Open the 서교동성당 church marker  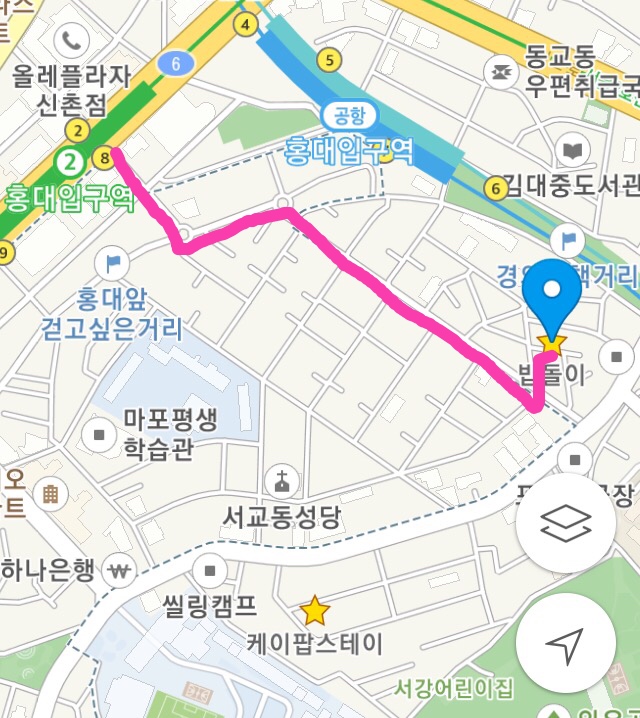pos(284,480)
